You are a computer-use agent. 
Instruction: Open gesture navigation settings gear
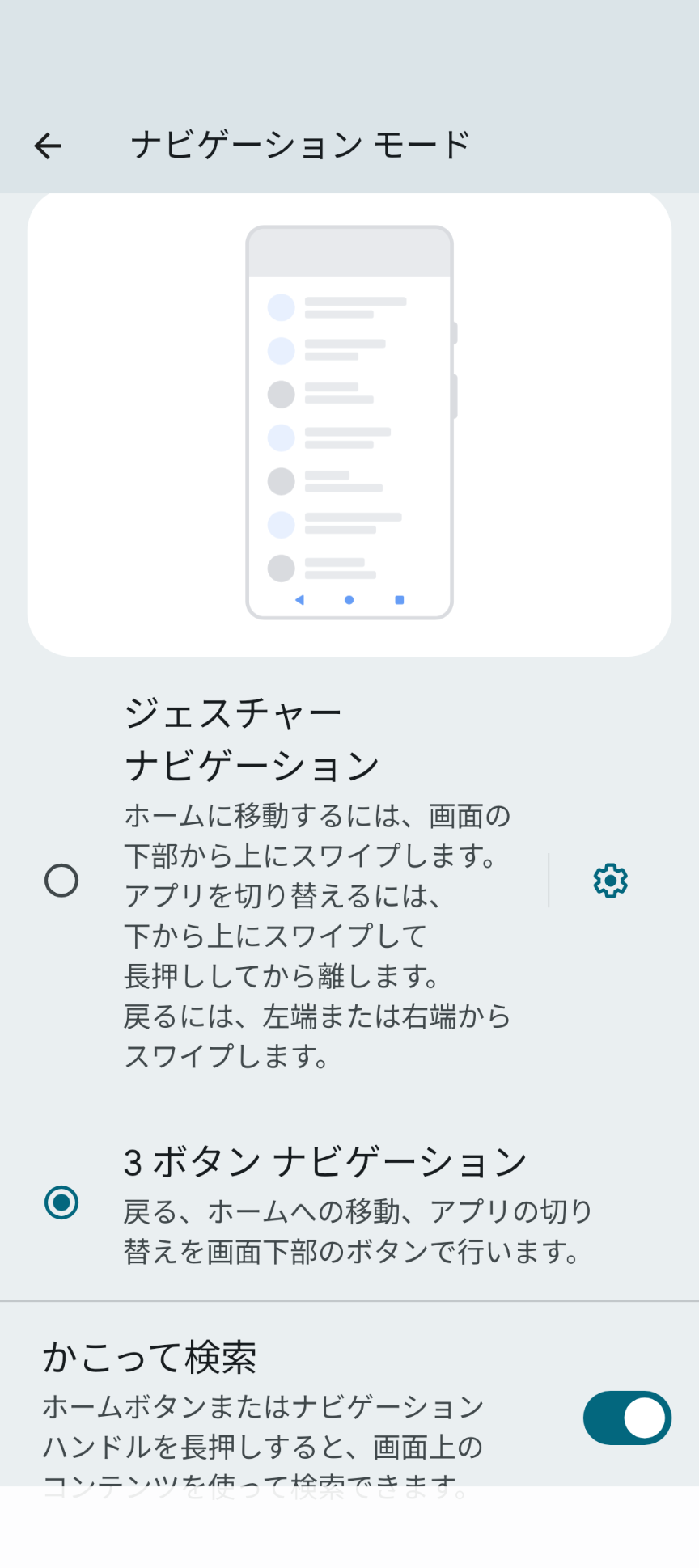(x=610, y=880)
